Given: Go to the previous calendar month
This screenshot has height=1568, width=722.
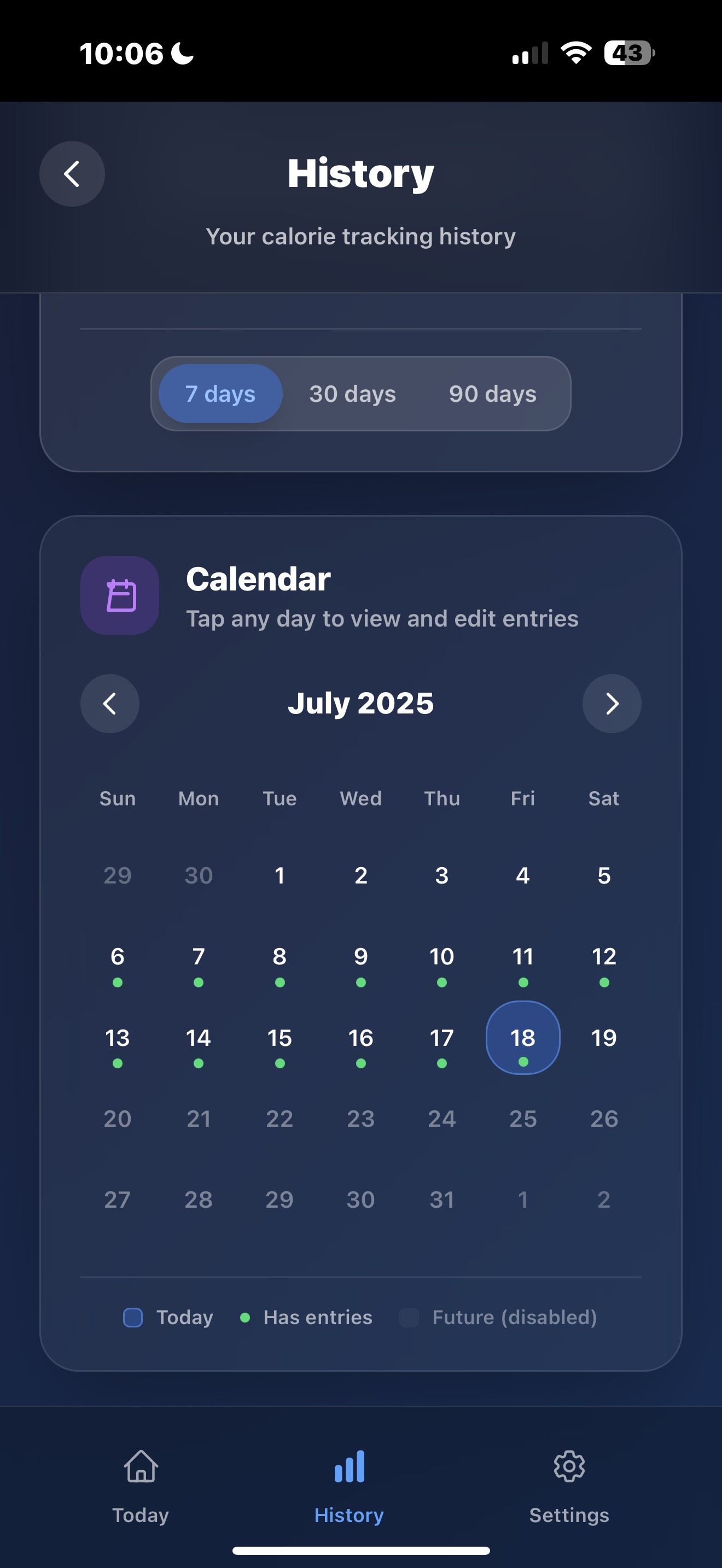Looking at the screenshot, I should point(109,704).
